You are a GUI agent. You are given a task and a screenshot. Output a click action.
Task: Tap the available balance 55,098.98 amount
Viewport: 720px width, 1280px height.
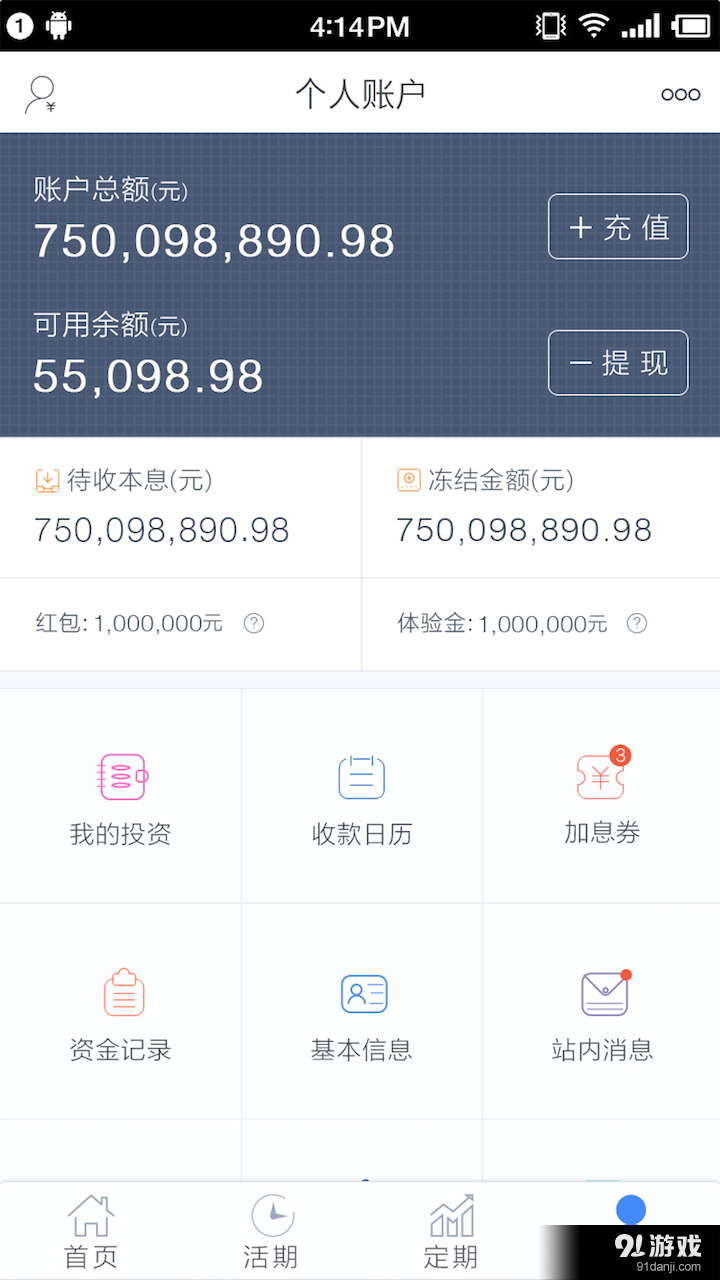tap(147, 377)
